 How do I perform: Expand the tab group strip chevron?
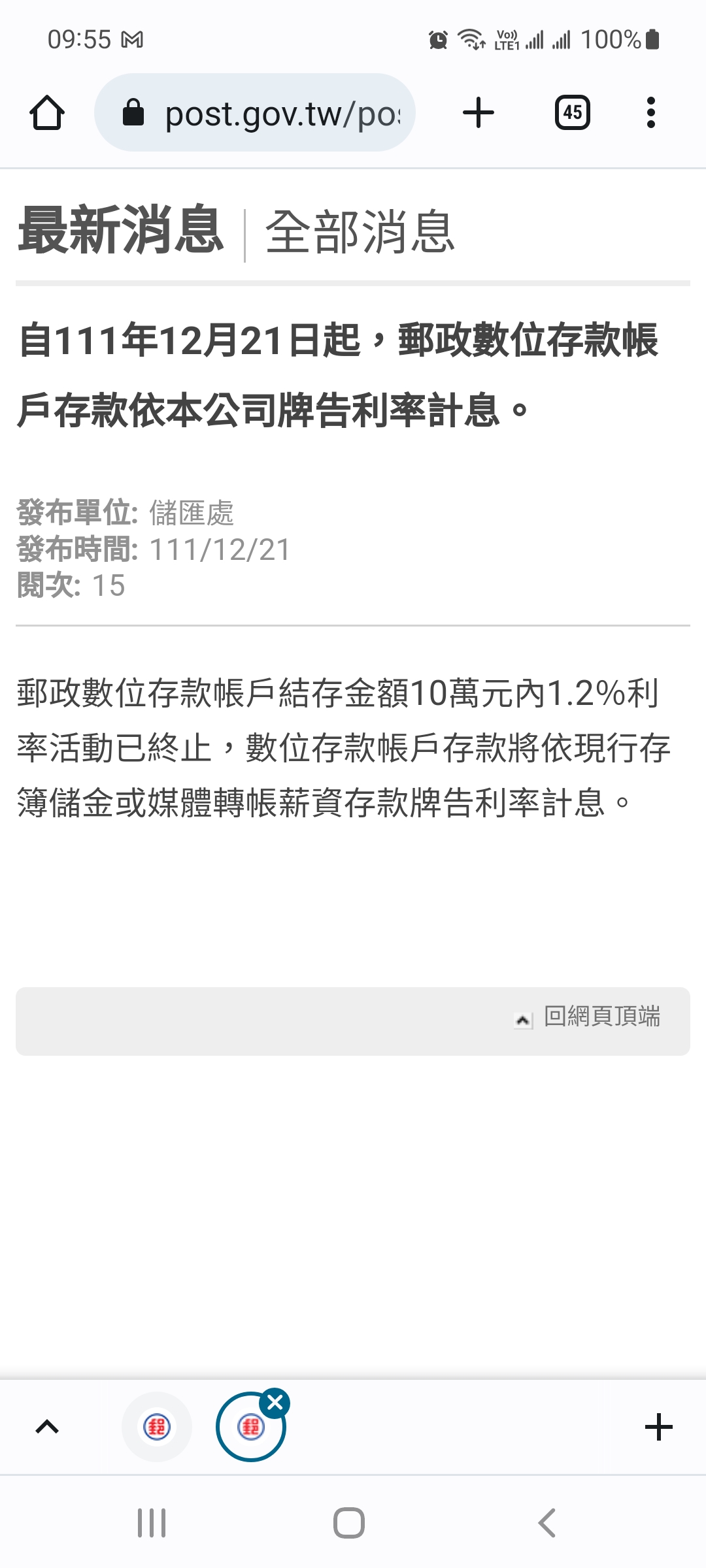coord(47,1427)
